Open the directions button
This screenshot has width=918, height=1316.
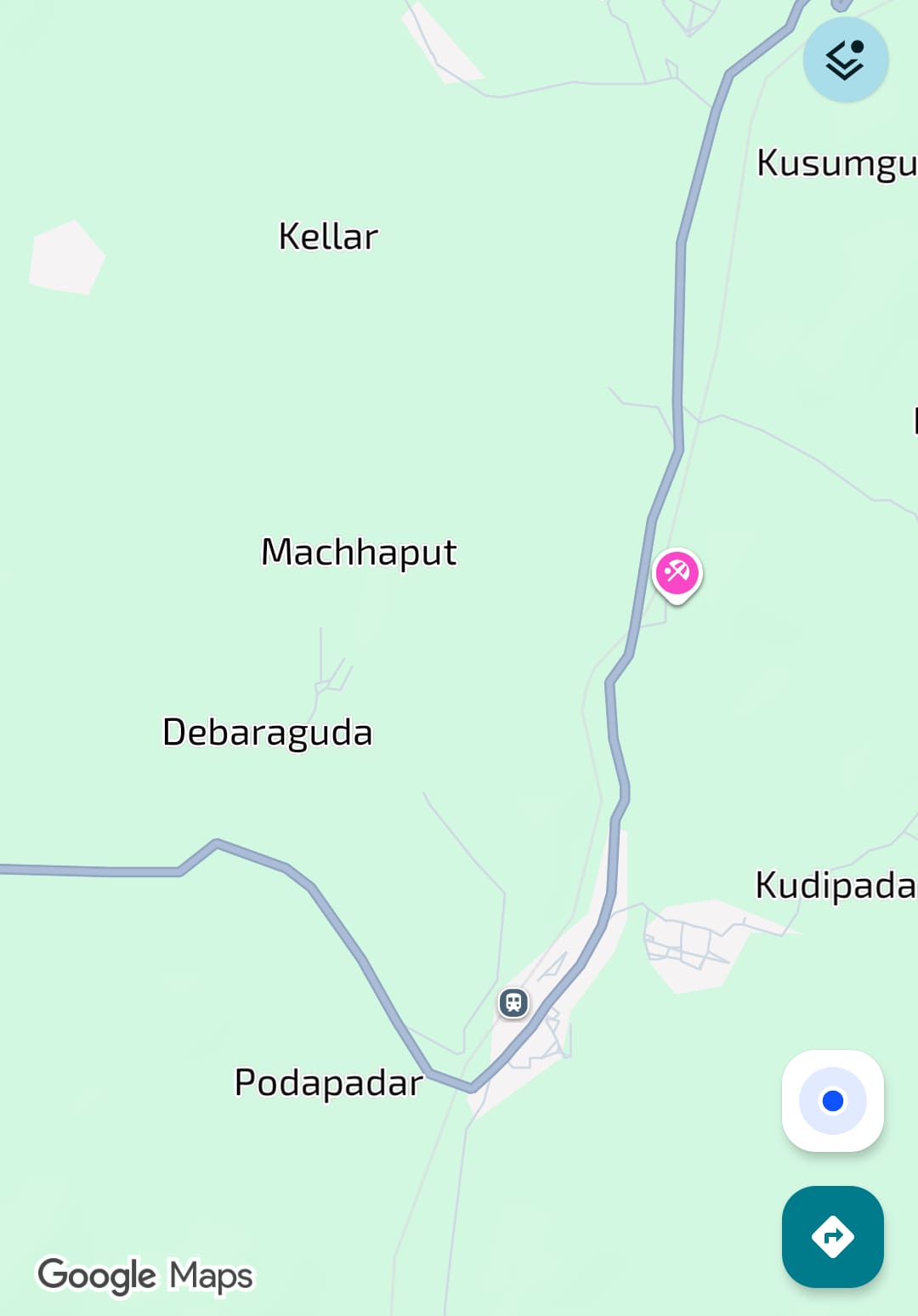click(832, 1236)
